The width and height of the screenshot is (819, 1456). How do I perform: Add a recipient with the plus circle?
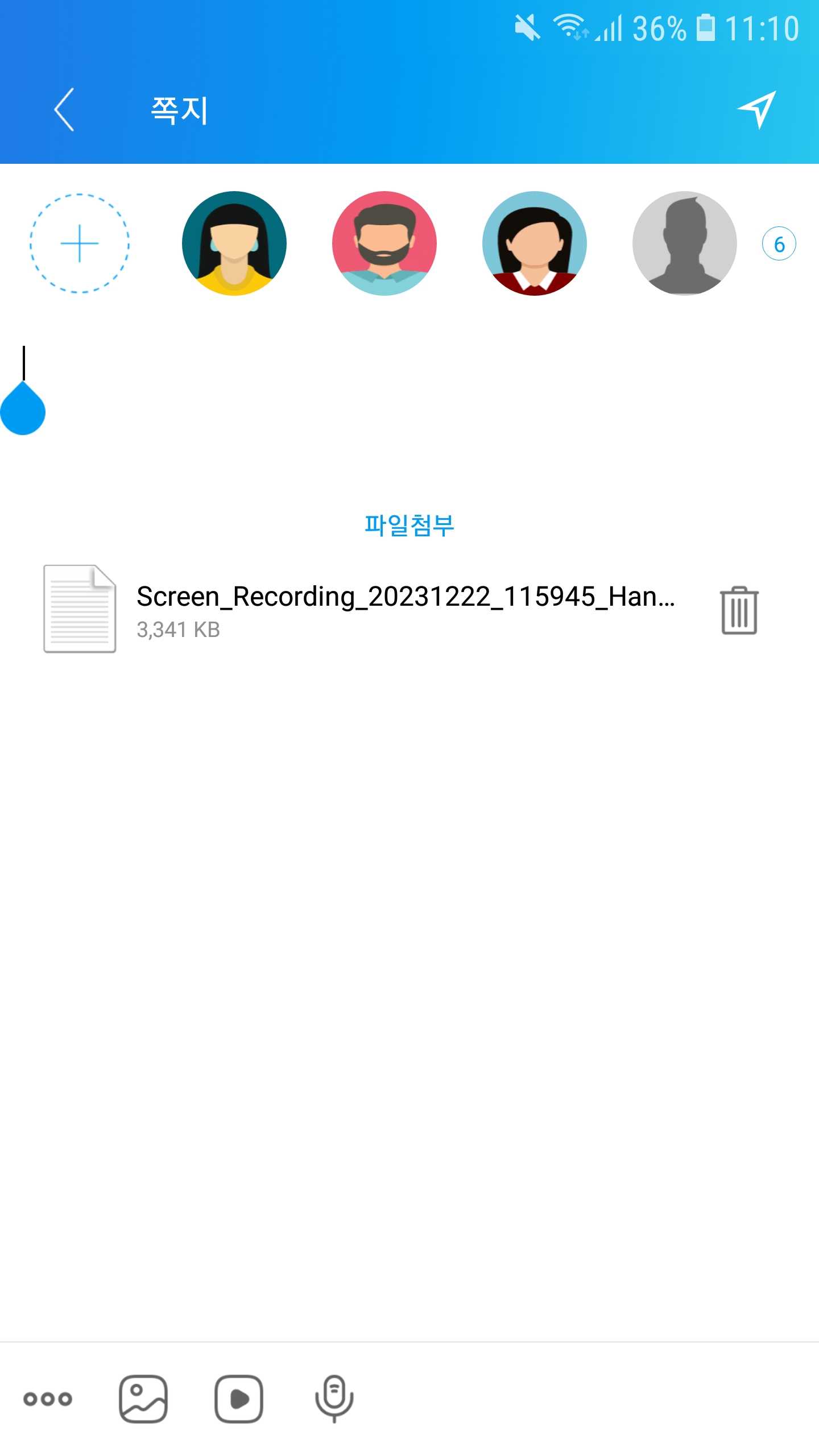[80, 243]
